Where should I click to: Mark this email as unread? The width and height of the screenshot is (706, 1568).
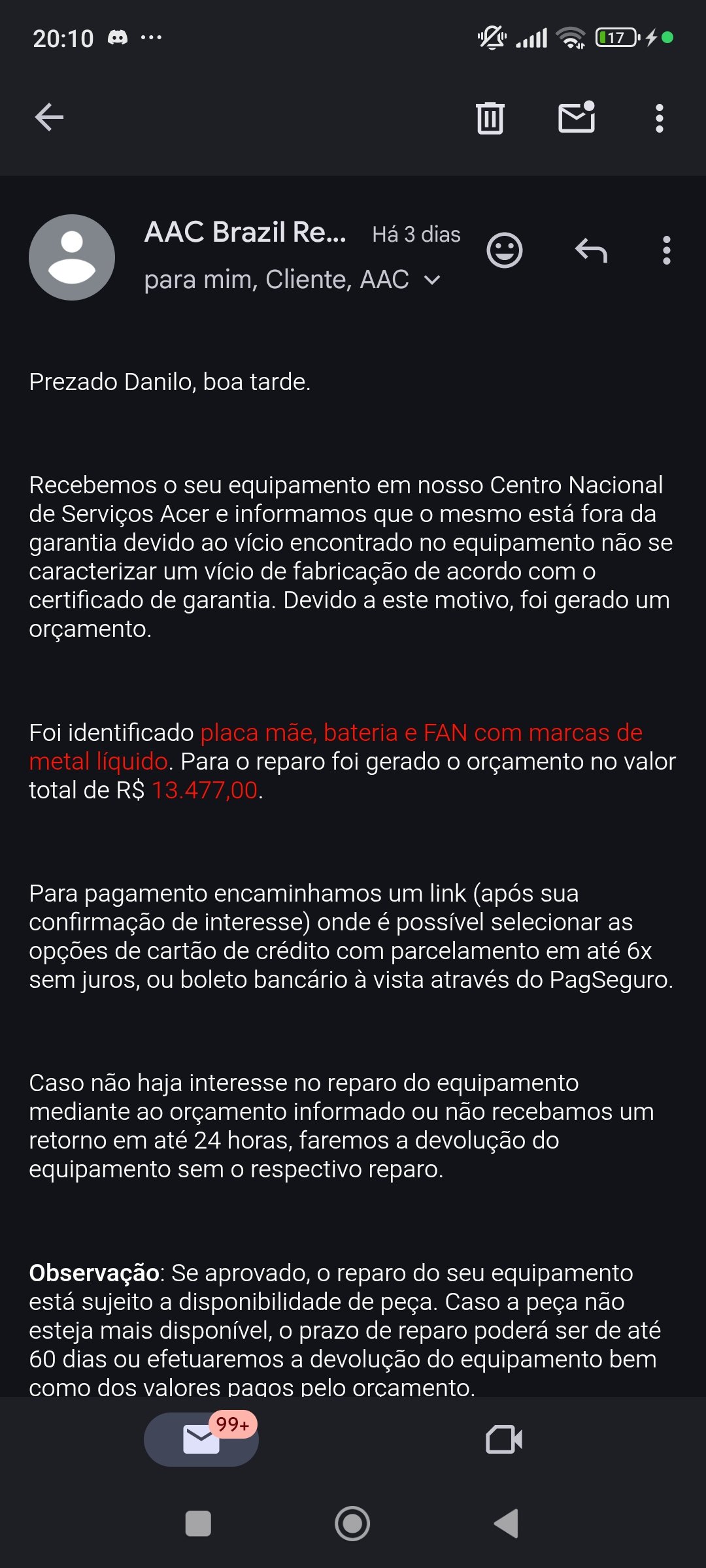(x=577, y=118)
